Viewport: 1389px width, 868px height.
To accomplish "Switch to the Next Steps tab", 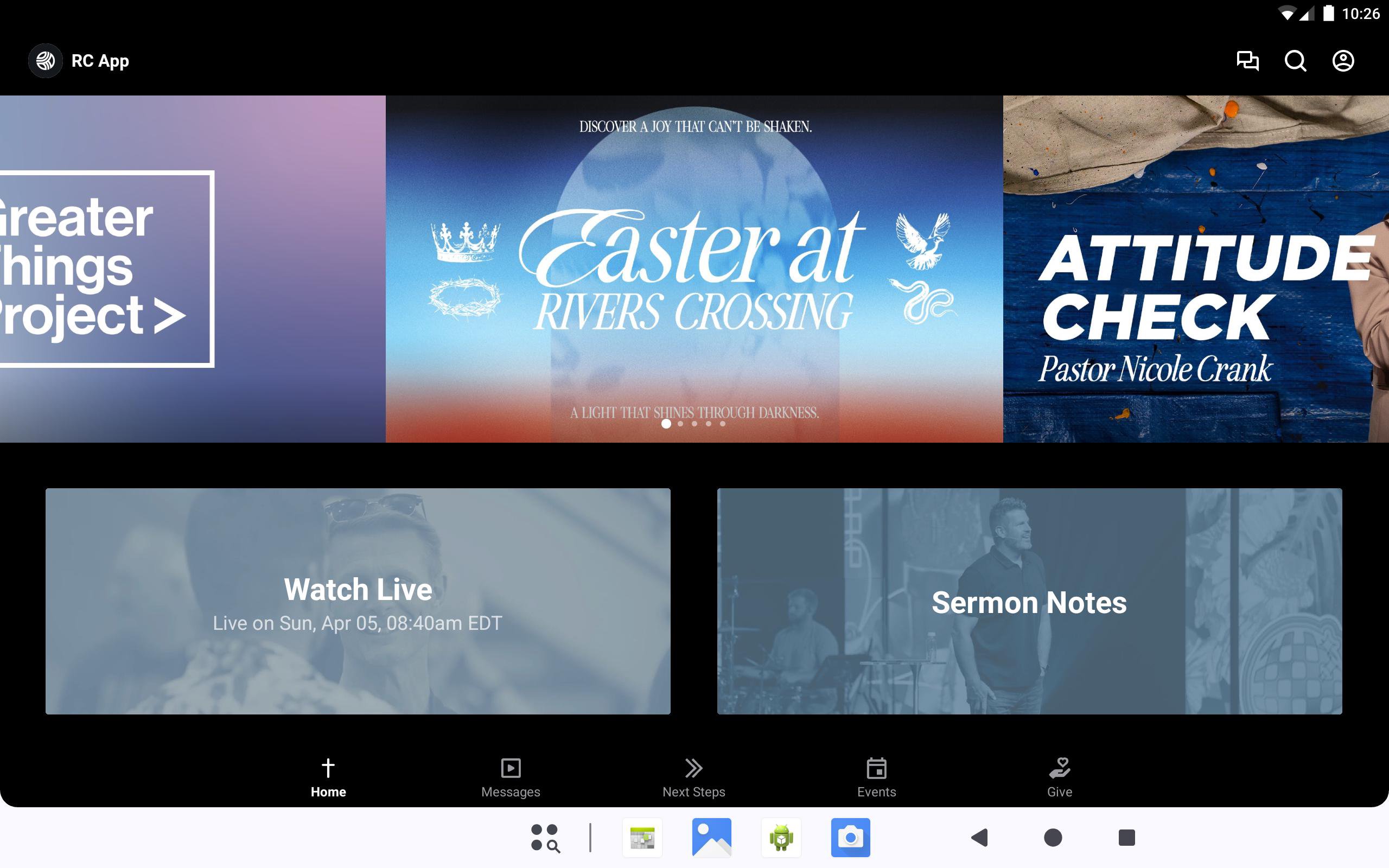I will [x=693, y=777].
